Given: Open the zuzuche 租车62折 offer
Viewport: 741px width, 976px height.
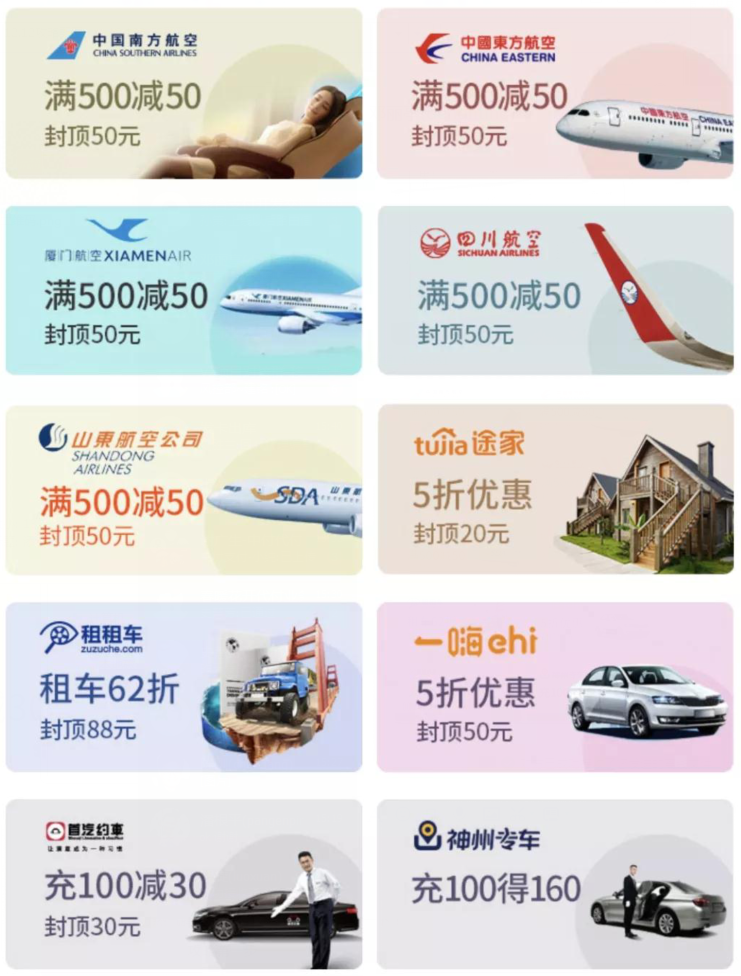Looking at the screenshot, I should coord(183,687).
